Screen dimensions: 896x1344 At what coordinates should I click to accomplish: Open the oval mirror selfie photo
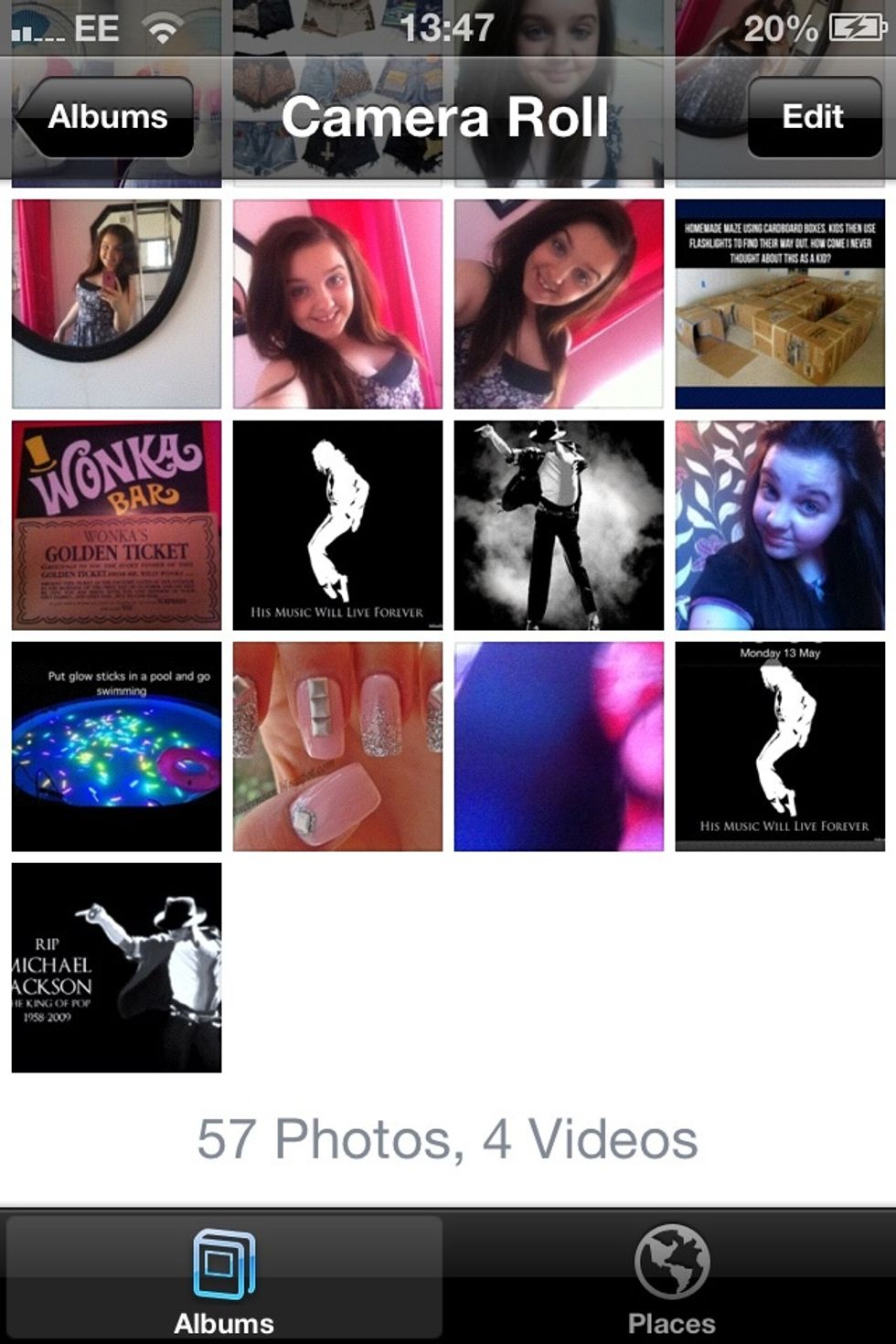point(116,304)
